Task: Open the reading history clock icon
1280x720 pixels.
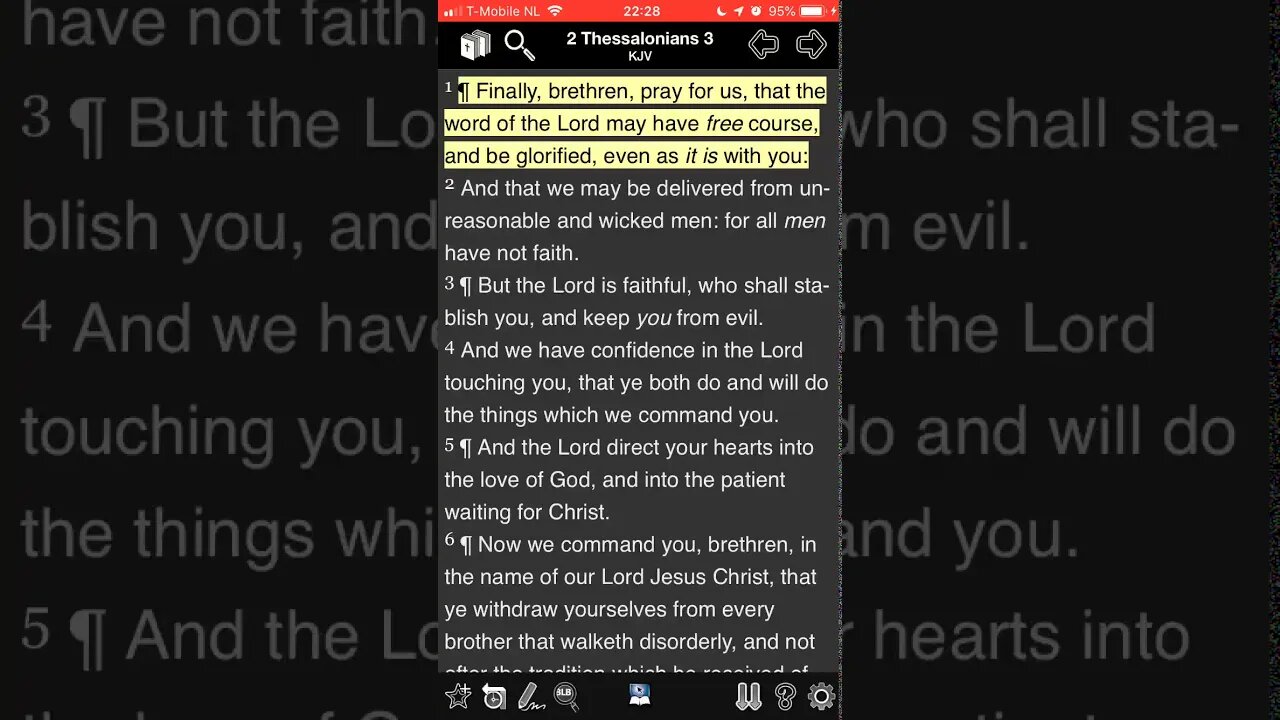Action: (x=494, y=696)
